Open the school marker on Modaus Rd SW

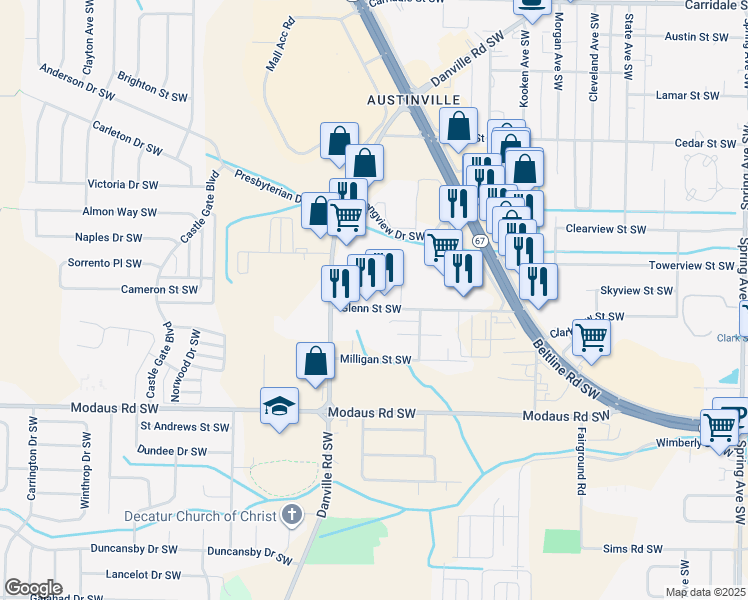point(280,405)
